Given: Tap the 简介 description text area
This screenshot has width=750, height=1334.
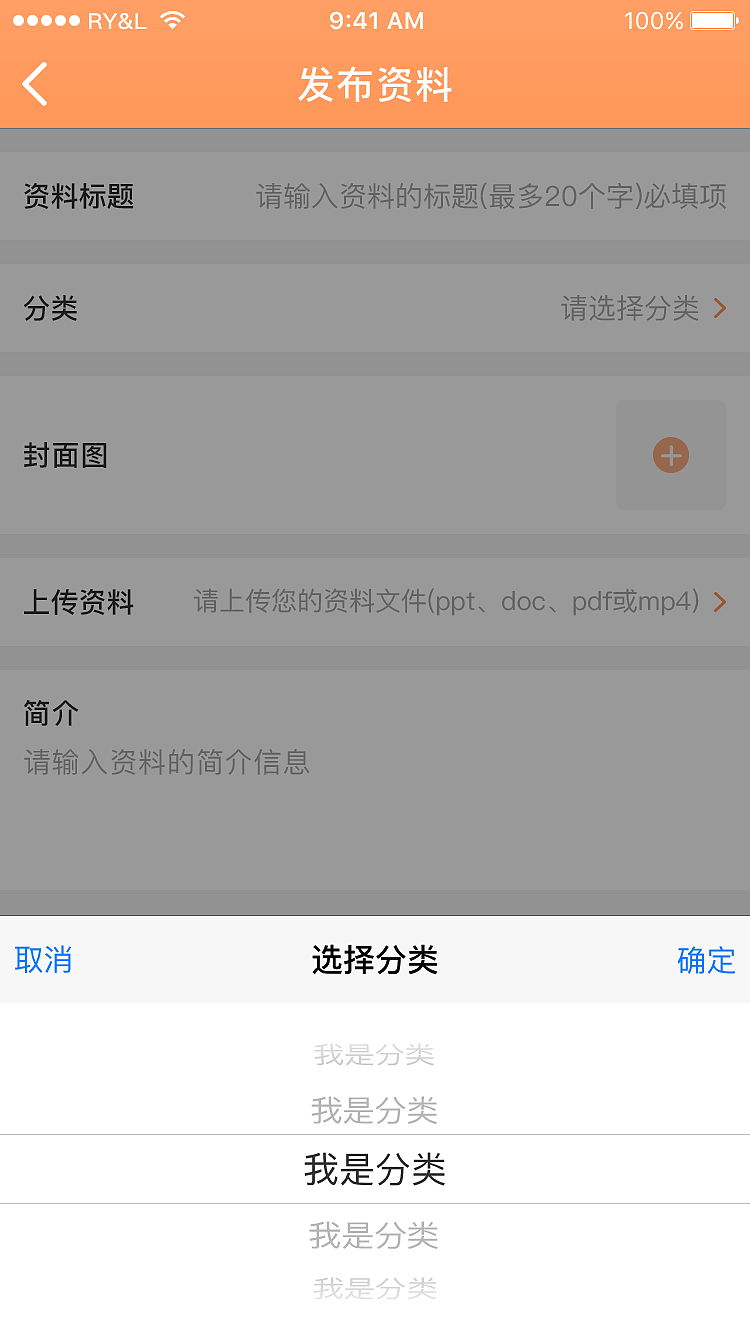Looking at the screenshot, I should pos(375,763).
